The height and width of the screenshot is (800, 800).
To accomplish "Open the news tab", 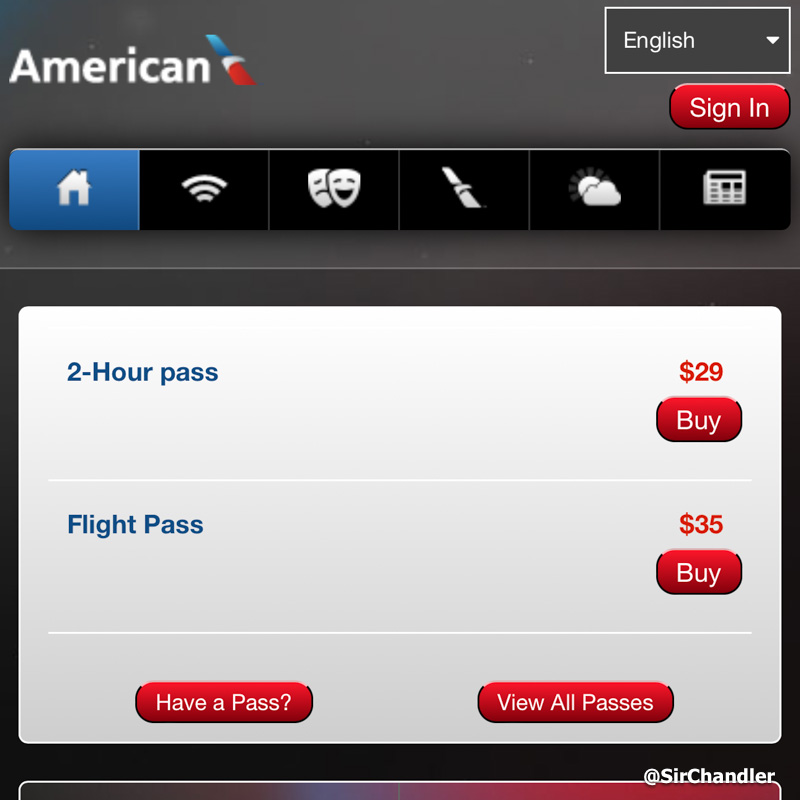I will coord(724,189).
